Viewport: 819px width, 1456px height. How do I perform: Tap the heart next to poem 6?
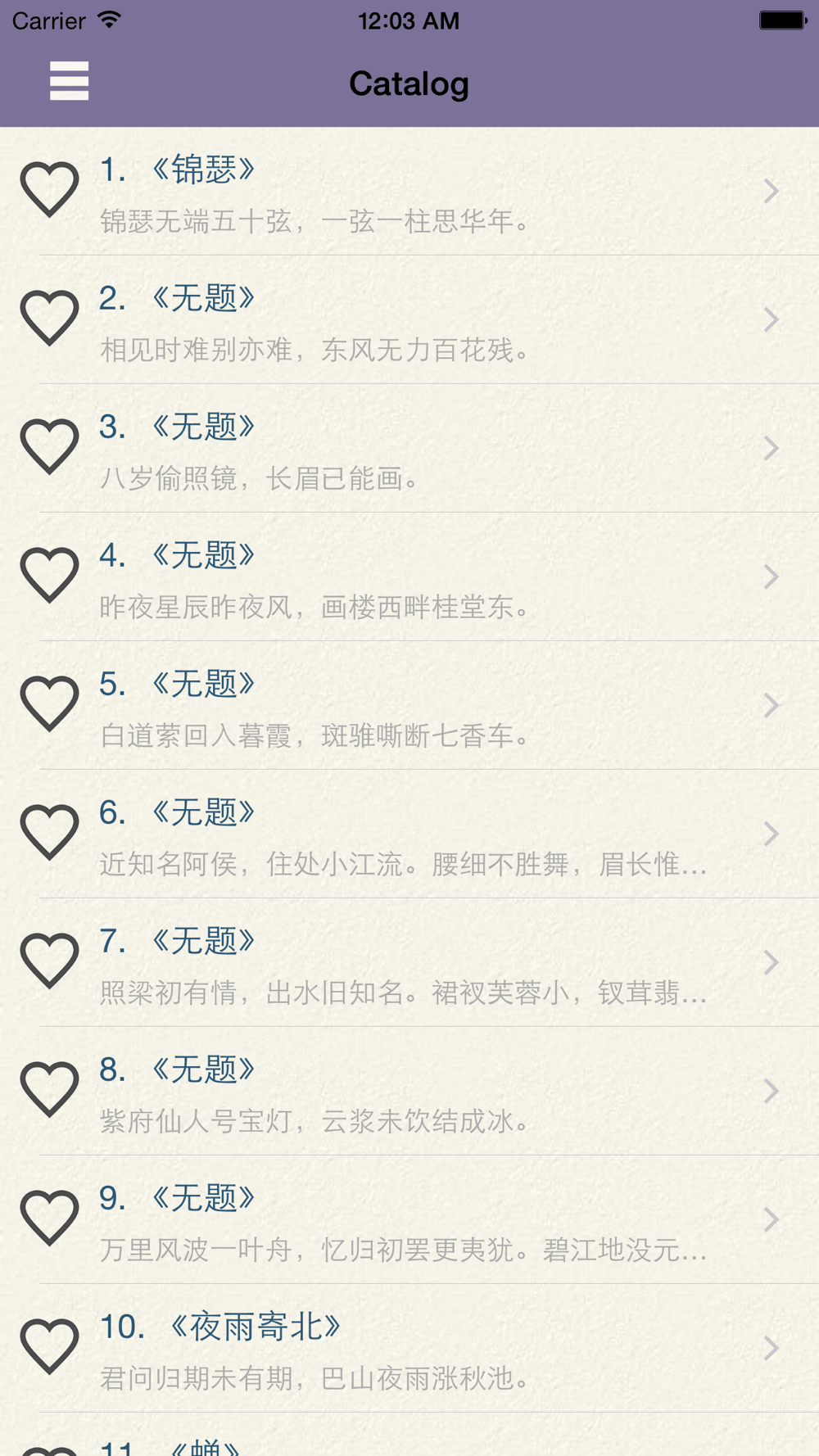click(x=49, y=832)
